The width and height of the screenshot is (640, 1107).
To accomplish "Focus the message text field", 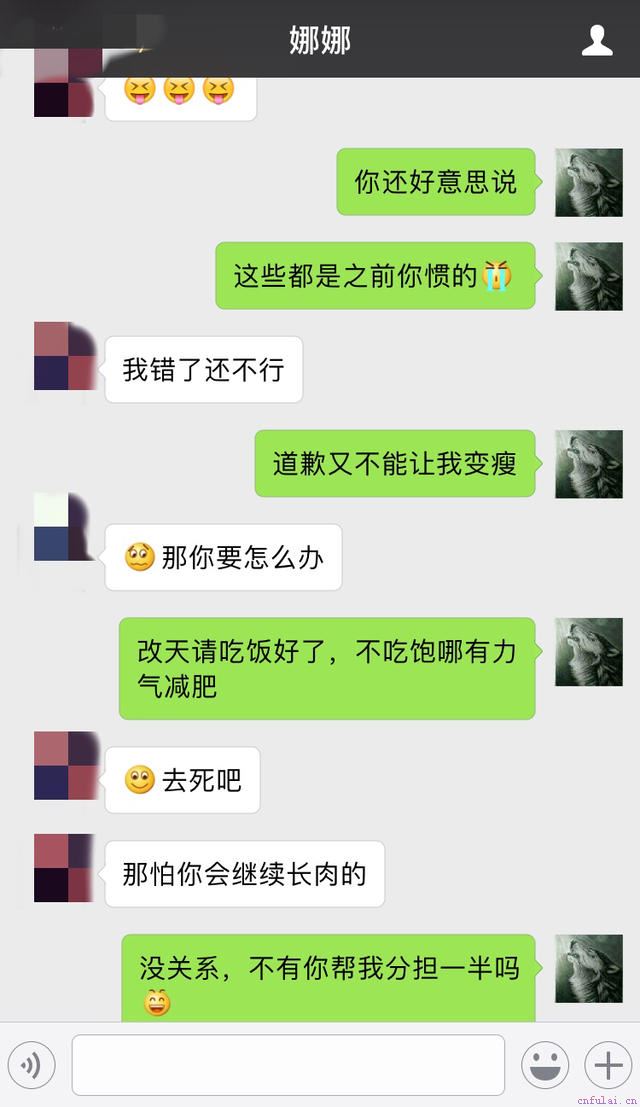I will tap(288, 1065).
